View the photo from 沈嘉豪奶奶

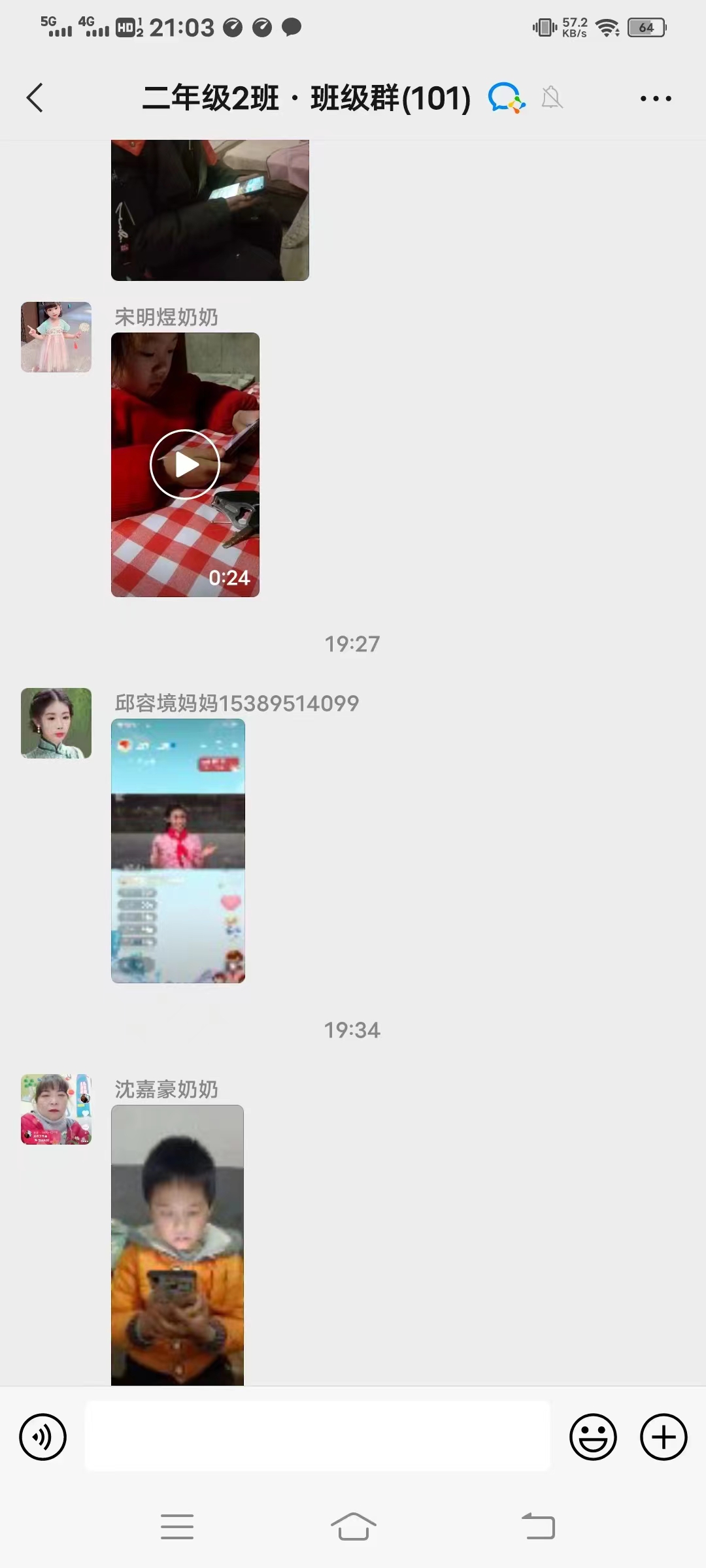[x=177, y=1245]
